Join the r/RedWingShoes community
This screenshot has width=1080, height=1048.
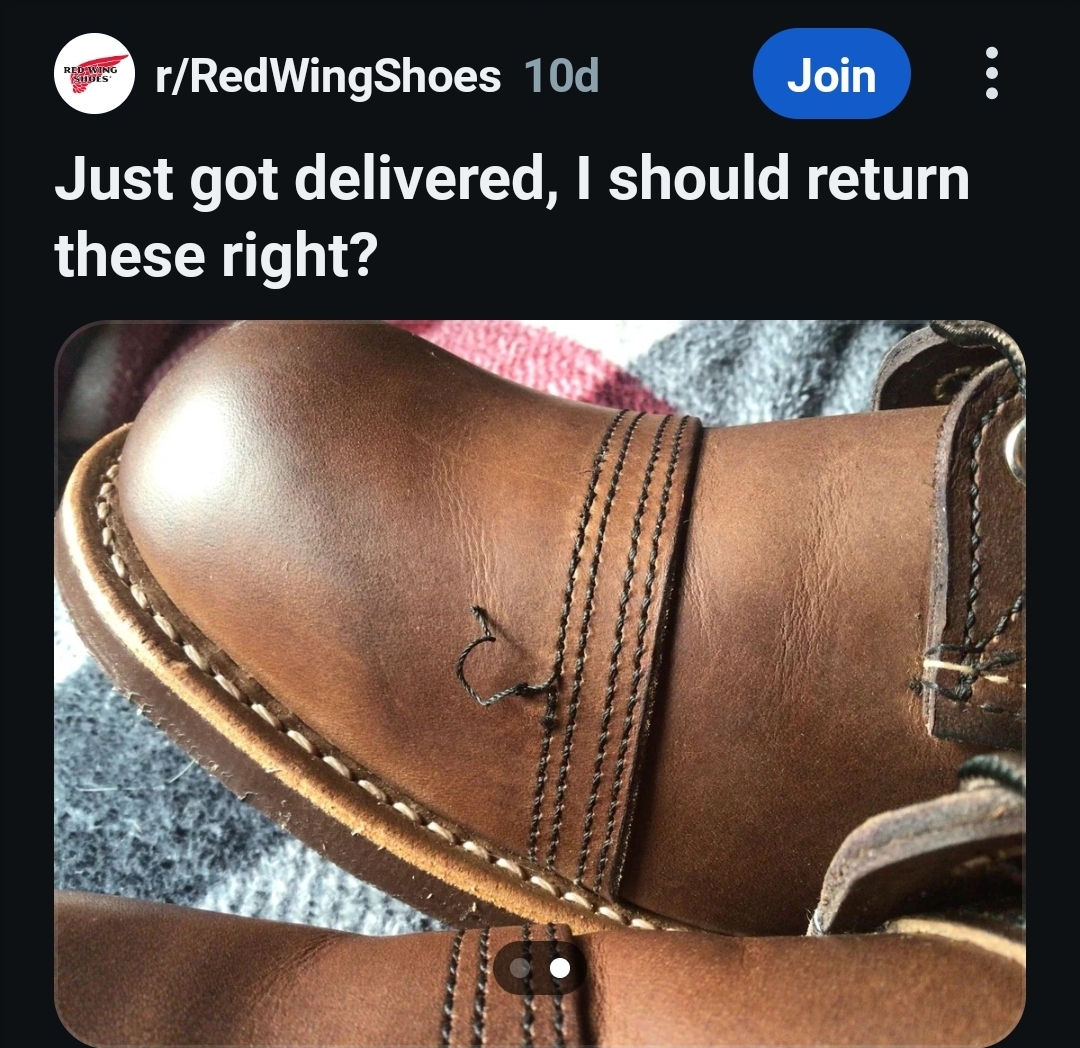(831, 75)
